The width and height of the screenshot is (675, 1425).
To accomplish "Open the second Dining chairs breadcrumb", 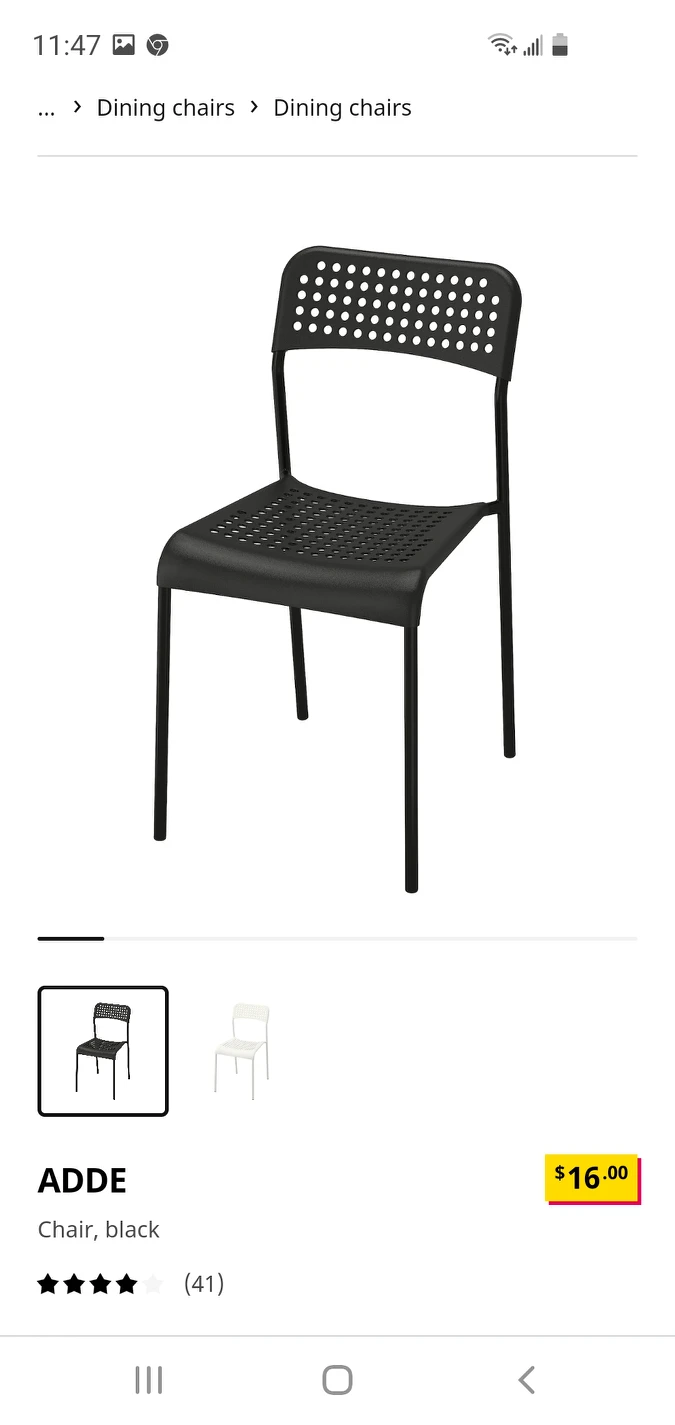I will 342,108.
